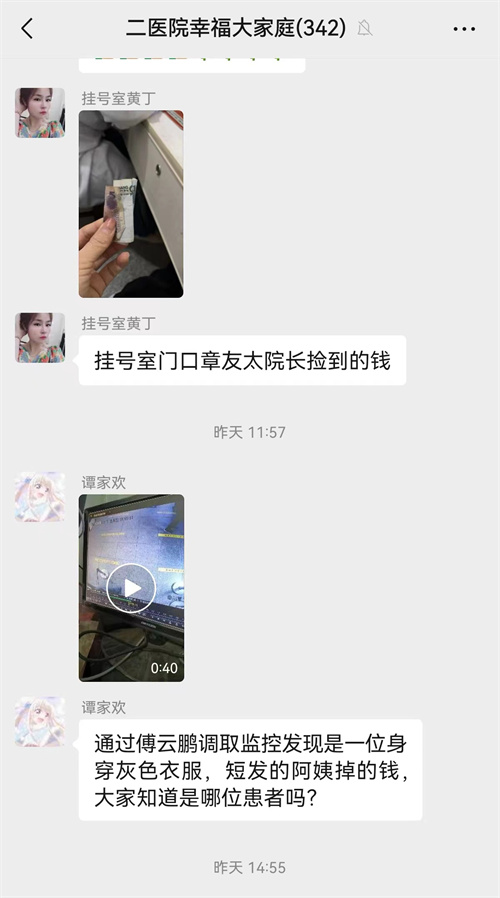The image size is (500, 898).
Task: Tap 谭家欢's avatar beside the text message
Action: click(40, 722)
